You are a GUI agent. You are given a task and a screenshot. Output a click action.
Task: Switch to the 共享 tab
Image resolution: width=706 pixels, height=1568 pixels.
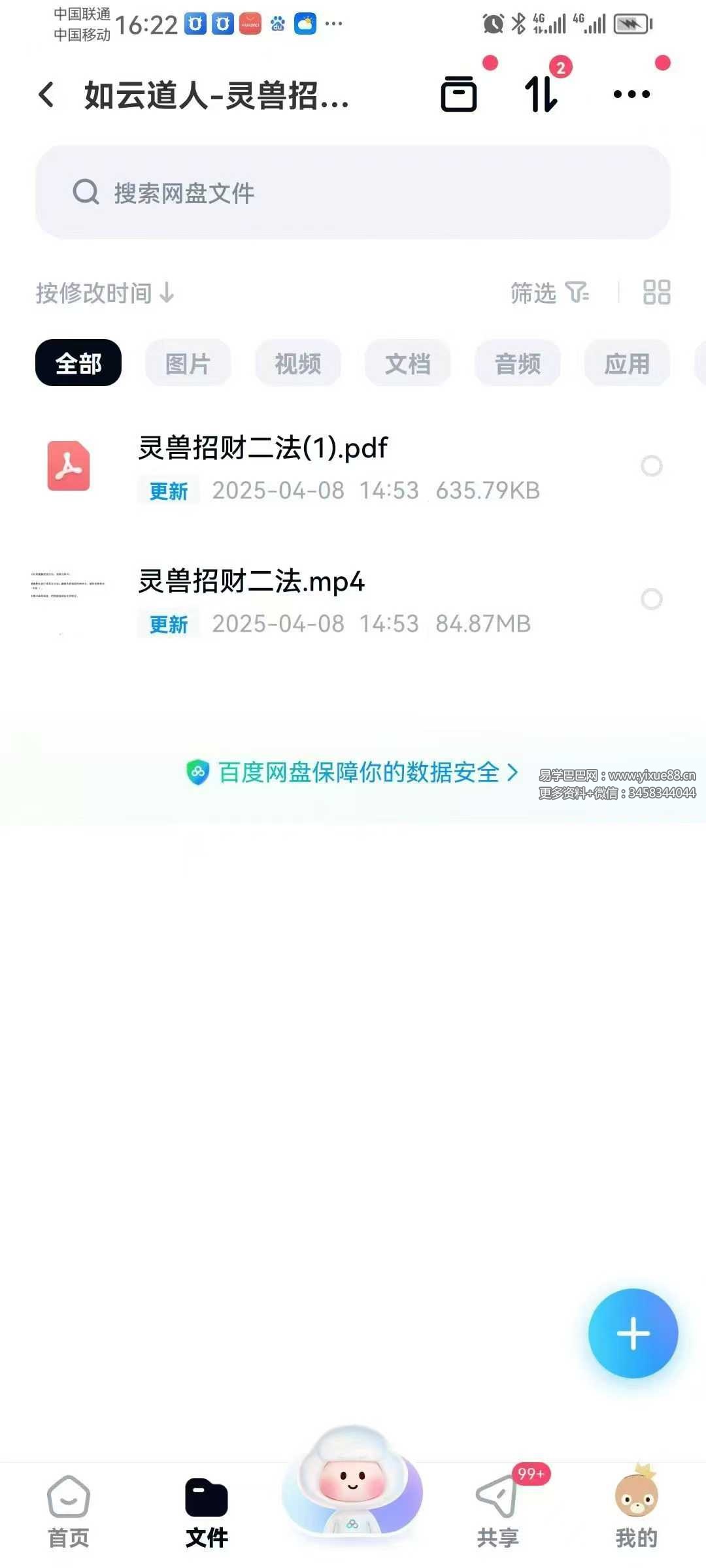498,1512
